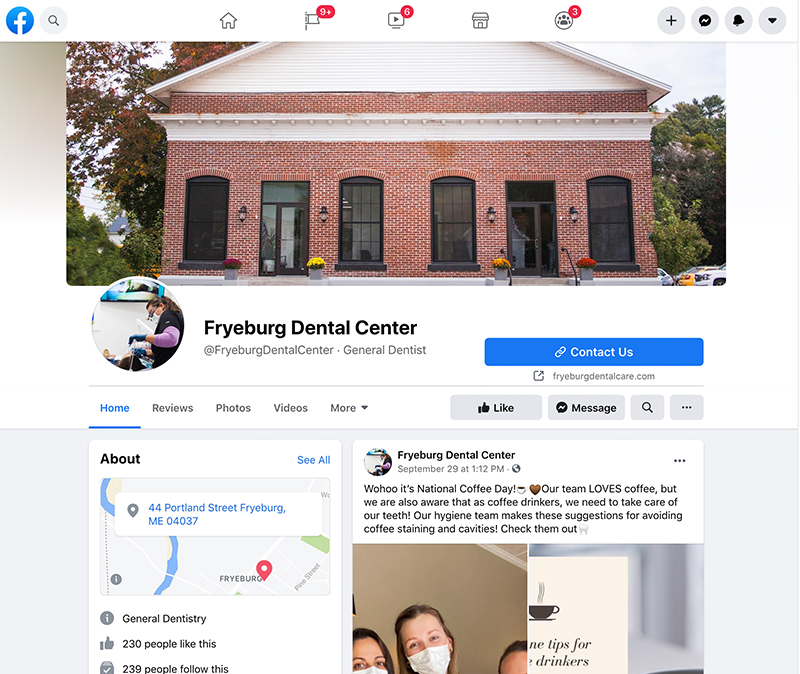800x674 pixels.
Task: Go to the Facebook home feed
Action: coord(229,20)
